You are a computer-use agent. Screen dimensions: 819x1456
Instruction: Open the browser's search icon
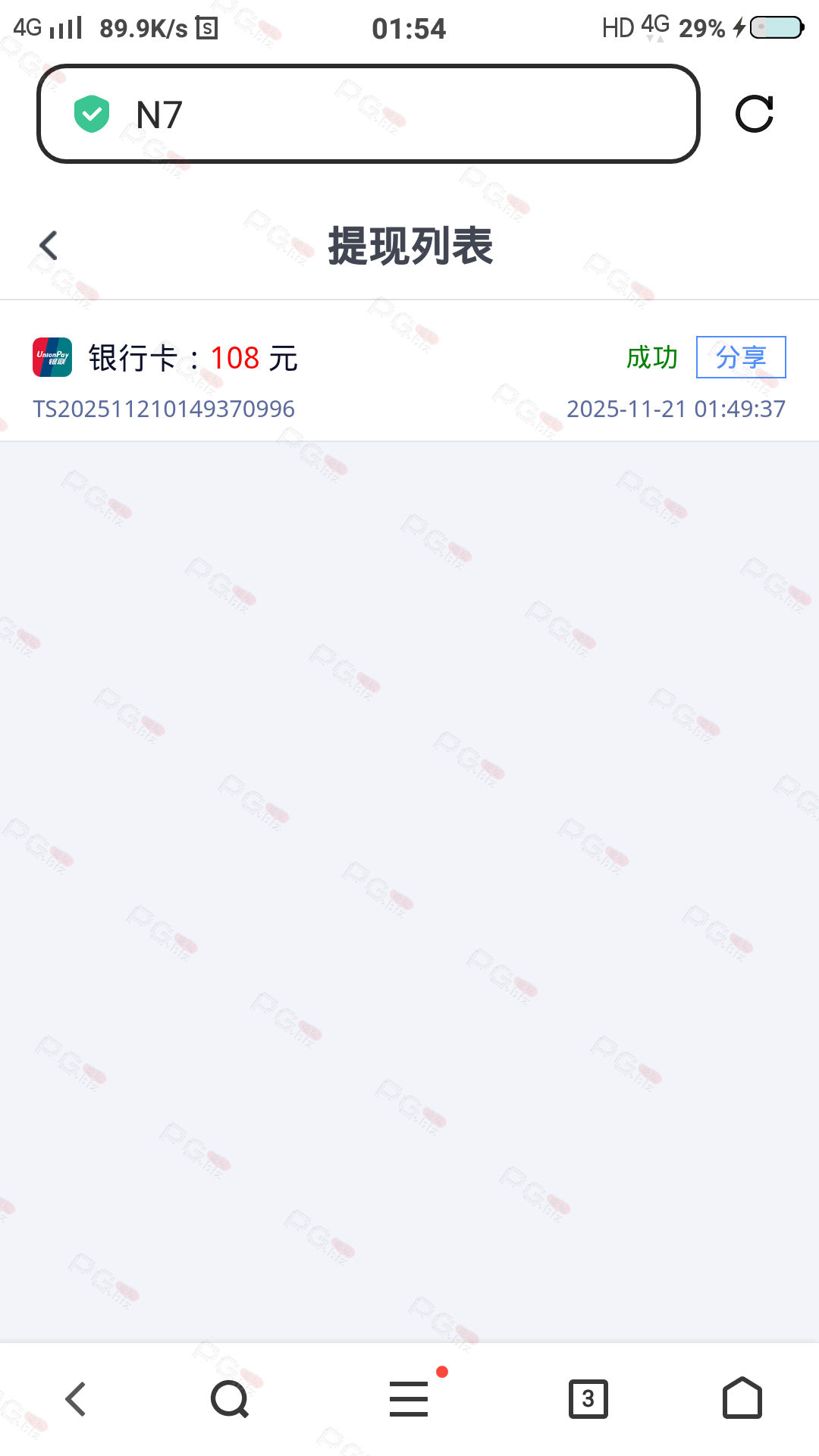click(230, 1398)
